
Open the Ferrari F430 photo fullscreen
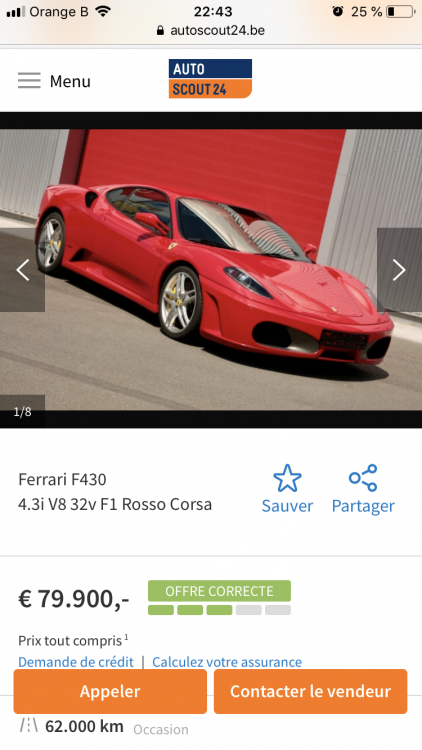point(211,270)
